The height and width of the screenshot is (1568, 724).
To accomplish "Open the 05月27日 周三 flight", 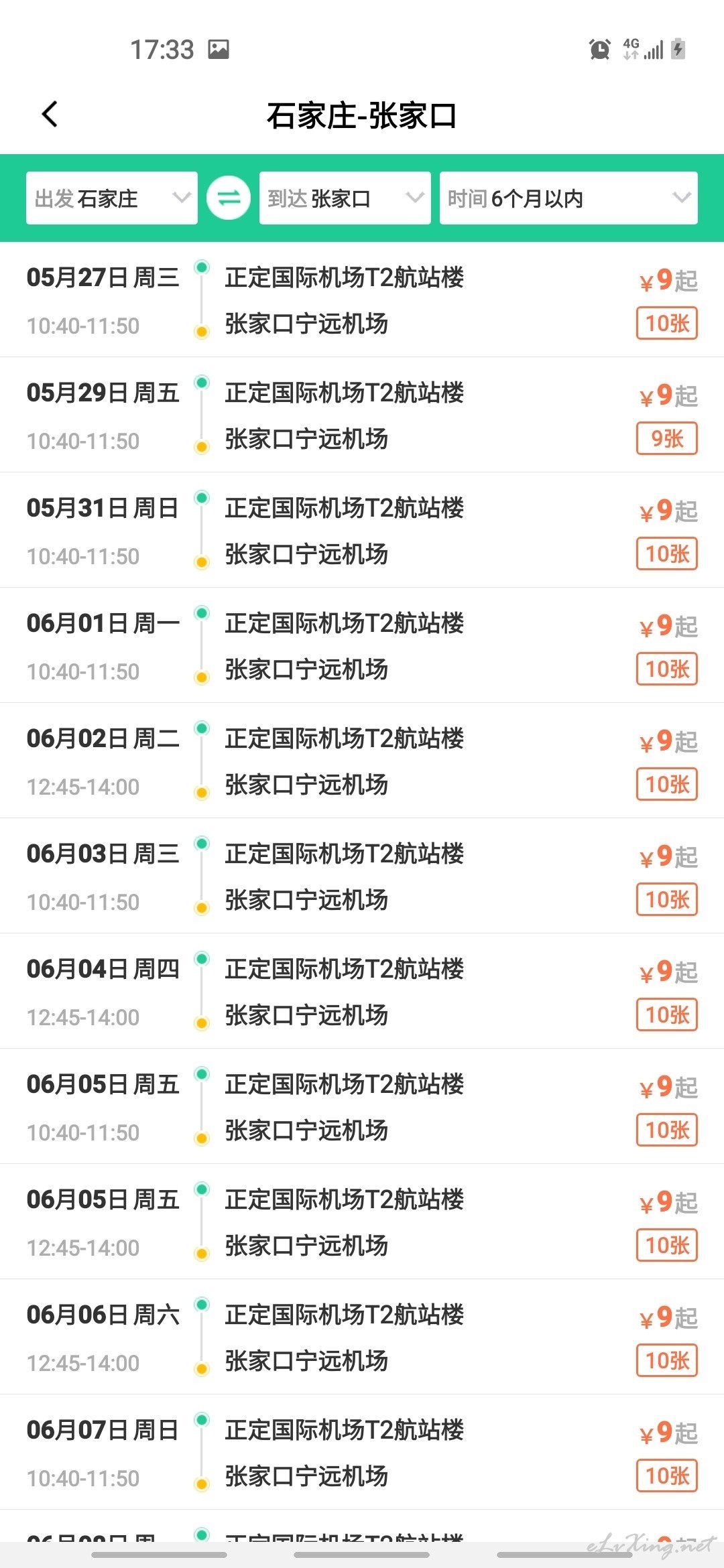I will click(362, 300).
